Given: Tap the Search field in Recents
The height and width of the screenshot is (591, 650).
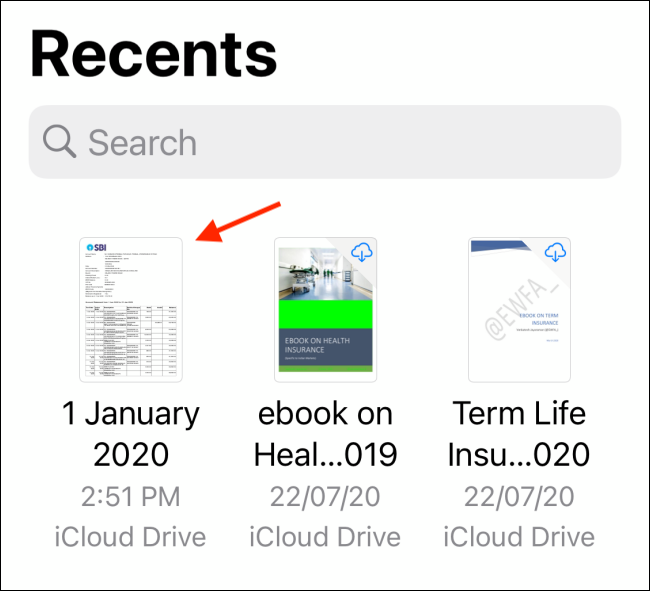Looking at the screenshot, I should (324, 141).
